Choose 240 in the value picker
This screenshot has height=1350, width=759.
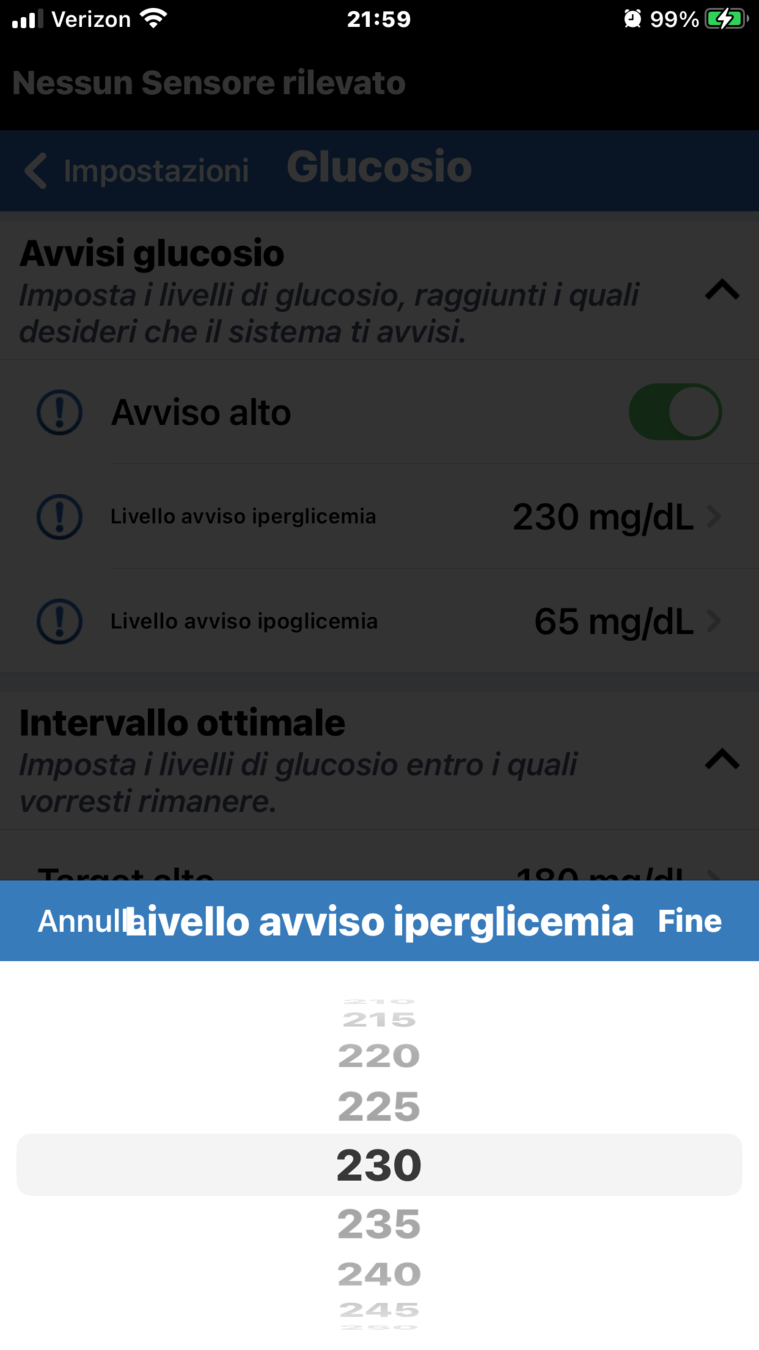coord(379,1274)
